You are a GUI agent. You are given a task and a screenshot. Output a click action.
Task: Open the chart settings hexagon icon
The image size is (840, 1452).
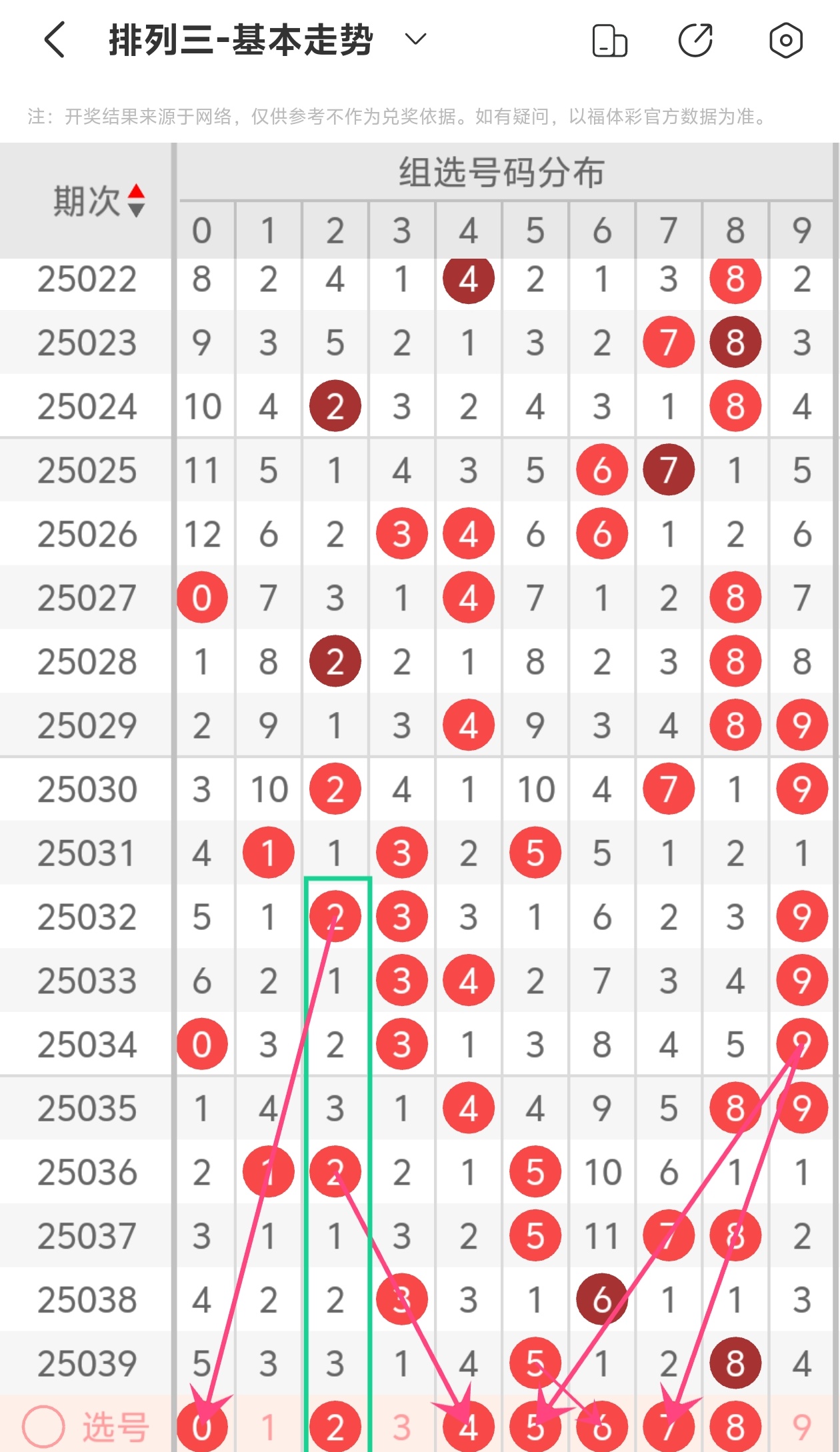click(786, 41)
